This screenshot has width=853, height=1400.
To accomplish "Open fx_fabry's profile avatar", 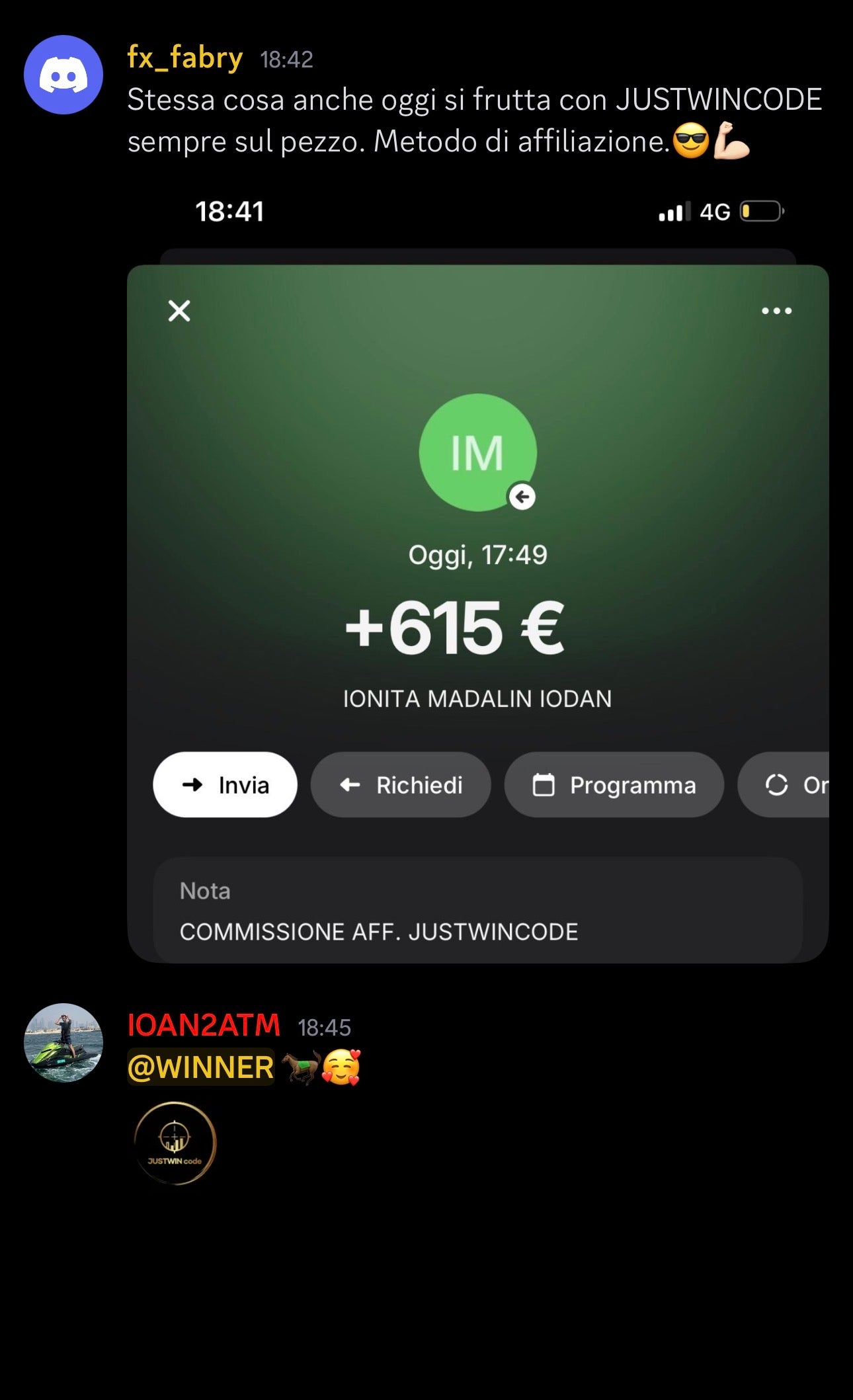I will click(63, 75).
